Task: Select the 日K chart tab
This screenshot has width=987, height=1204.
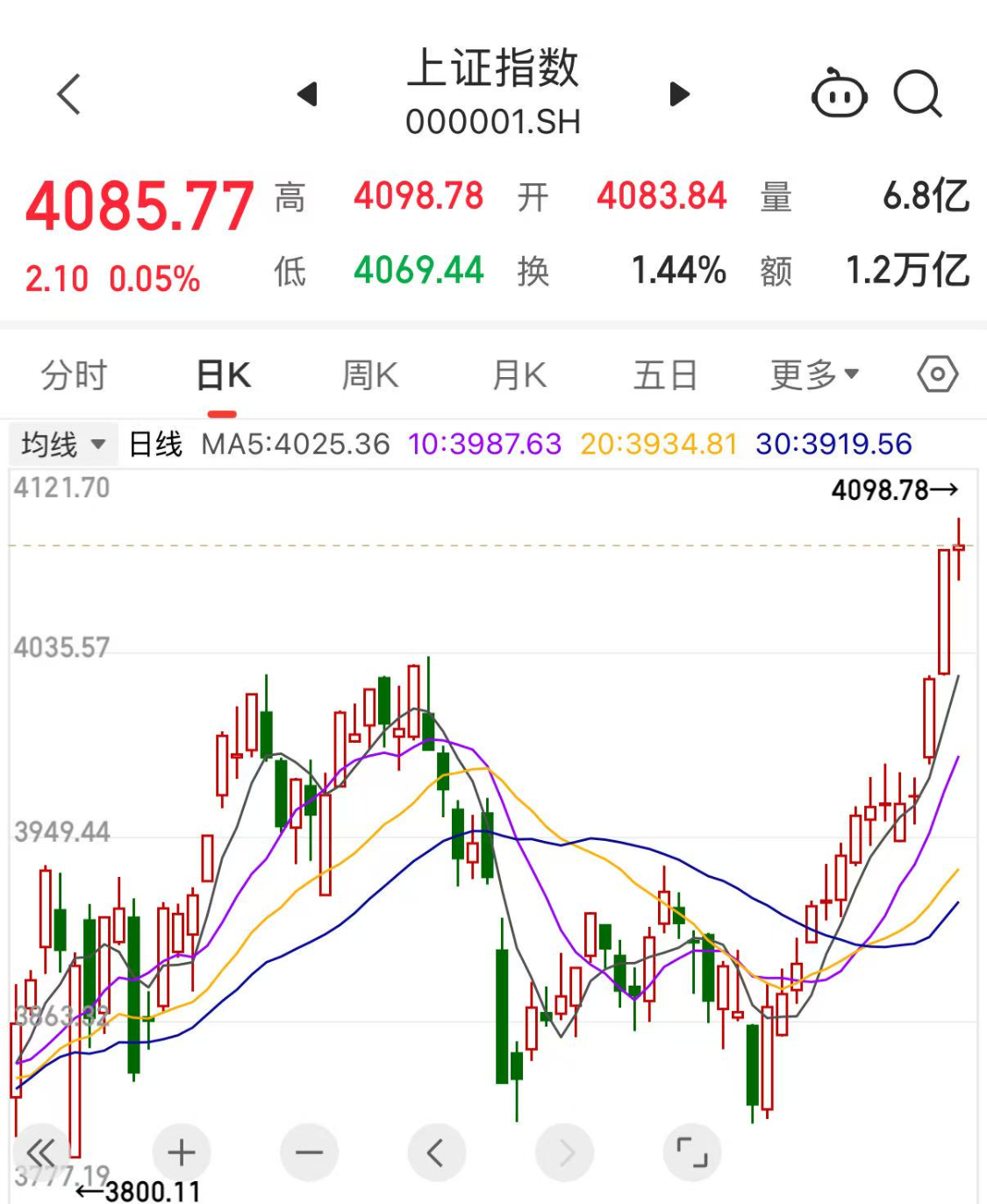Action: tap(223, 375)
